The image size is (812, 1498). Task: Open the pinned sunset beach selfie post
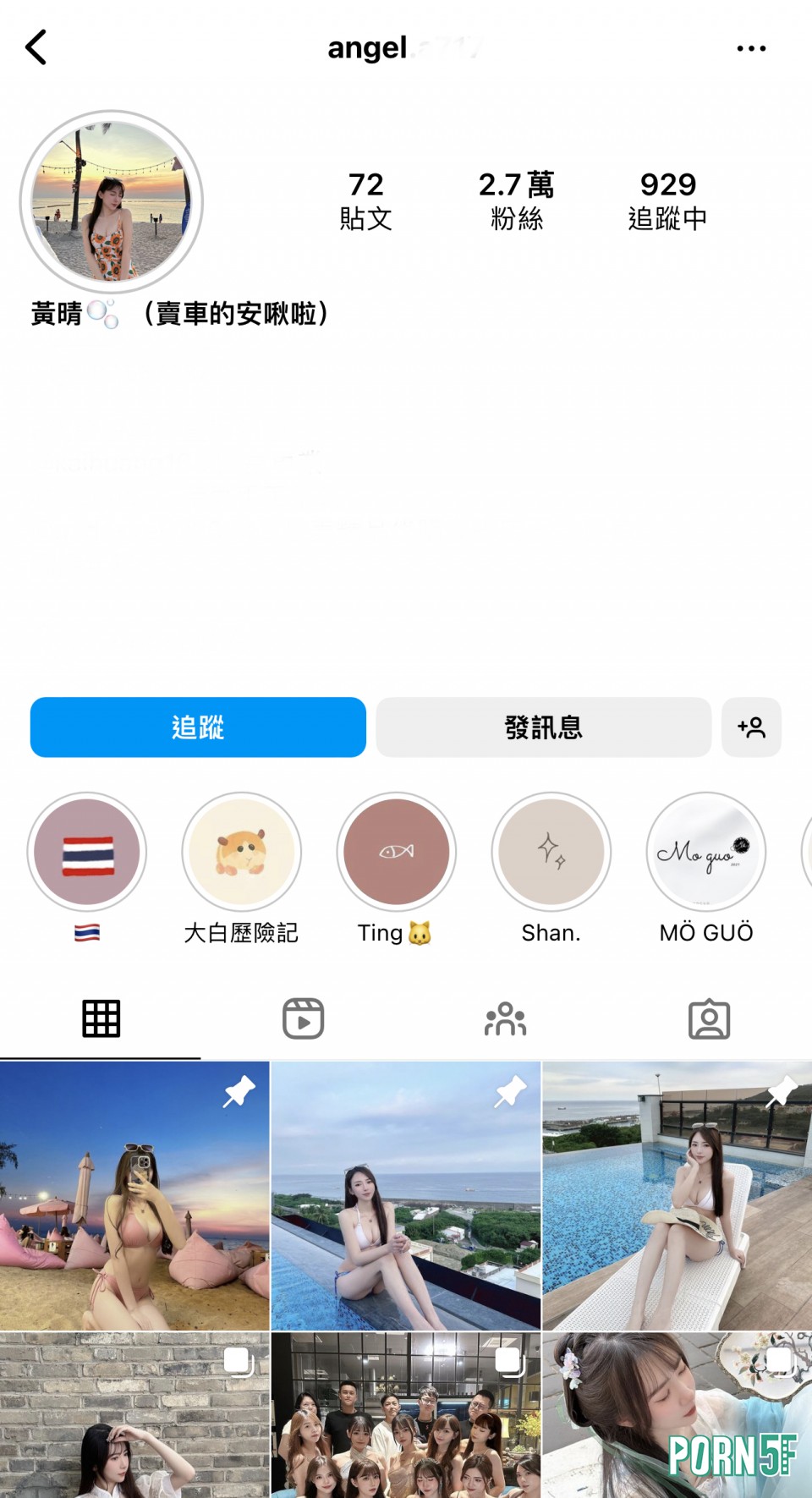(134, 1195)
